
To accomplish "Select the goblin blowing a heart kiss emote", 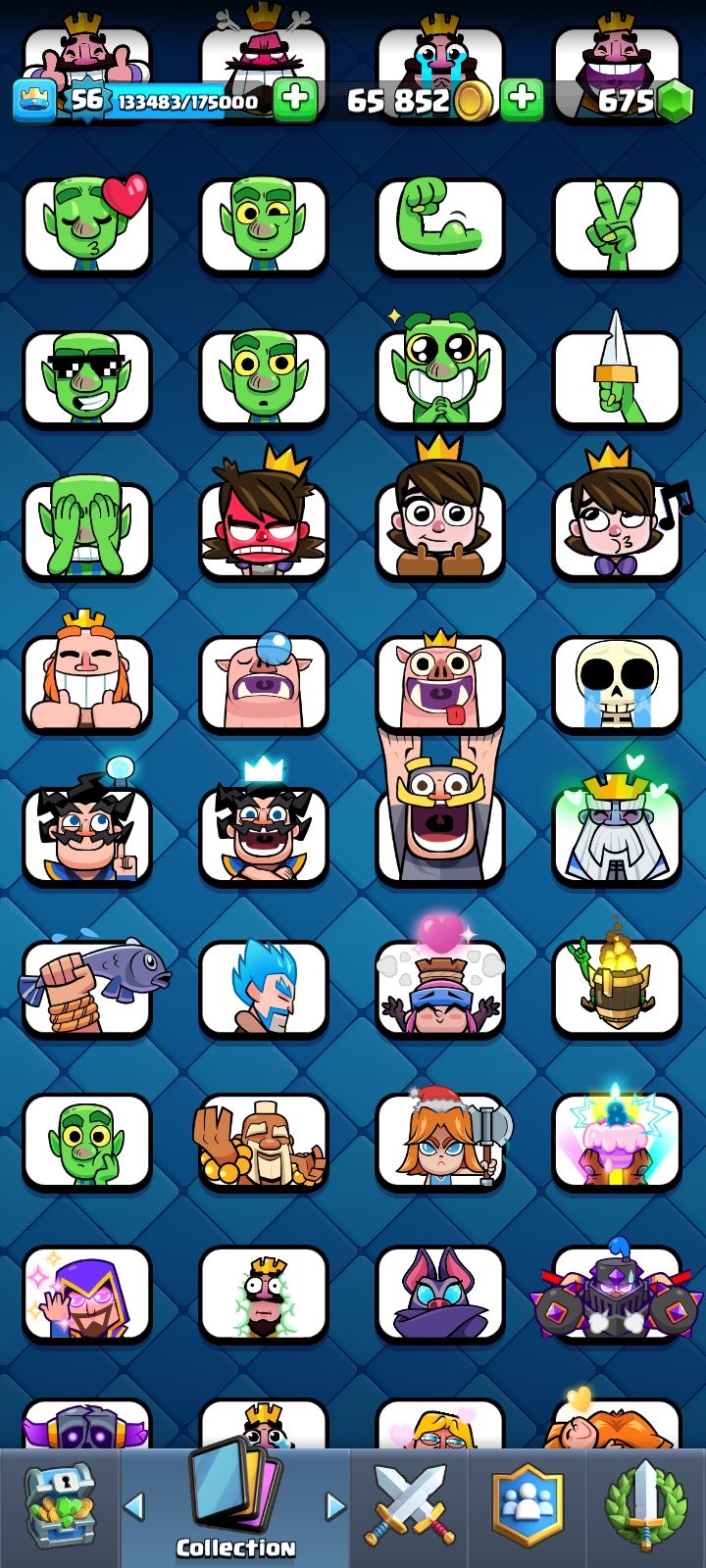I will pyautogui.click(x=87, y=225).
